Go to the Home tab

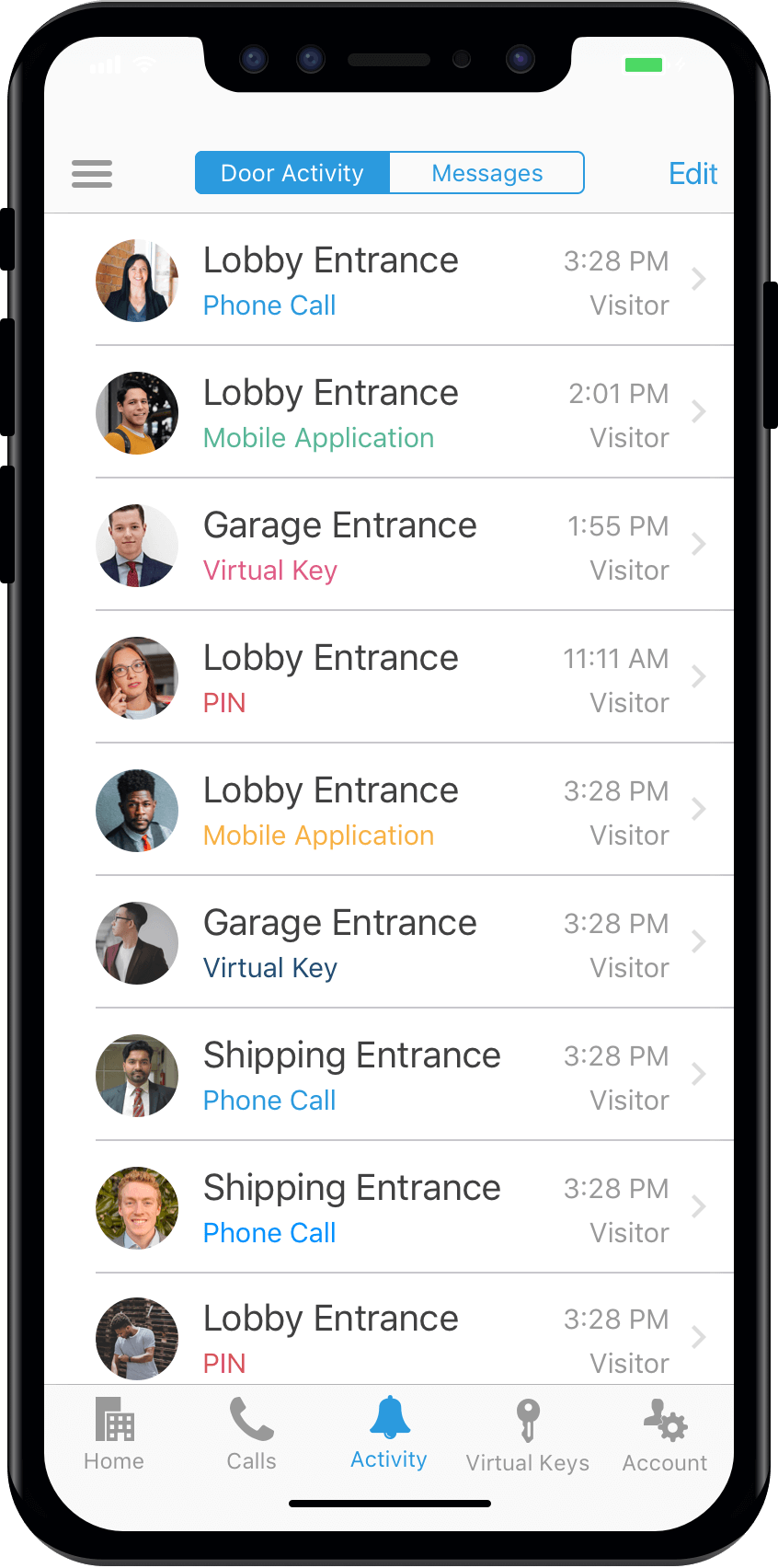(114, 1435)
